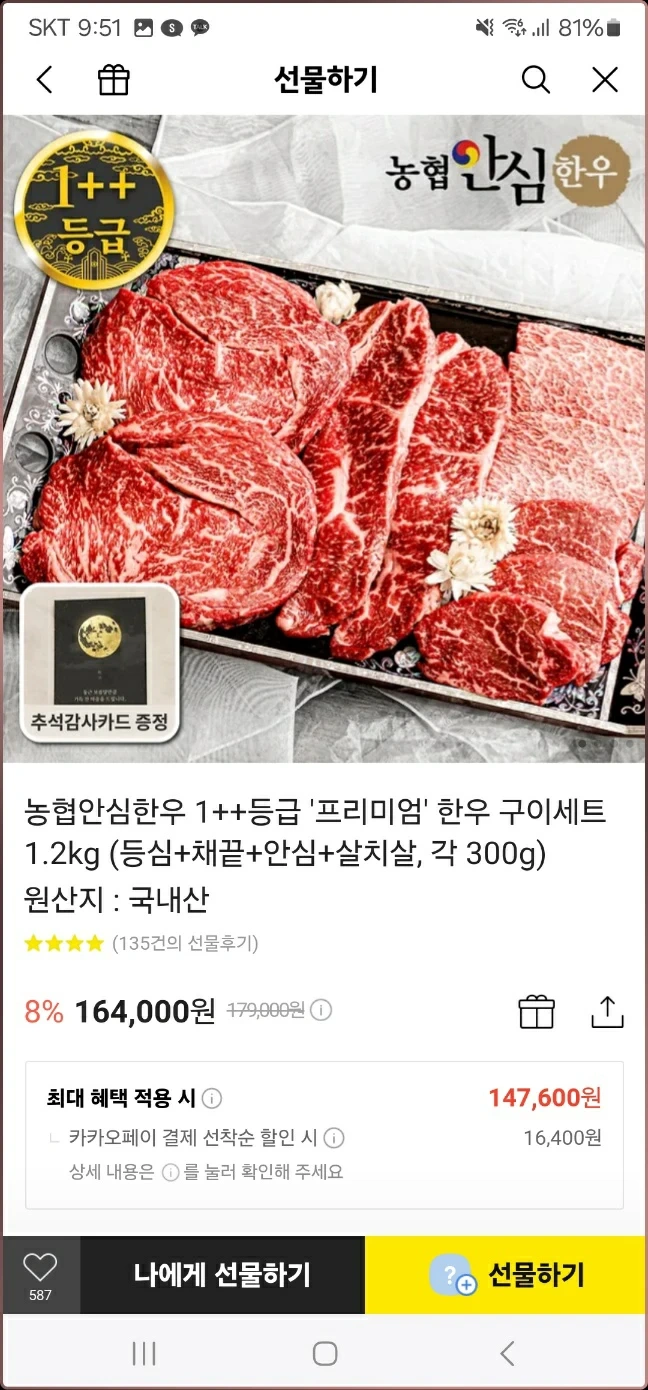The image size is (648, 1390).
Task: Tap yellow 선물하기 button
Action: [x=506, y=1275]
